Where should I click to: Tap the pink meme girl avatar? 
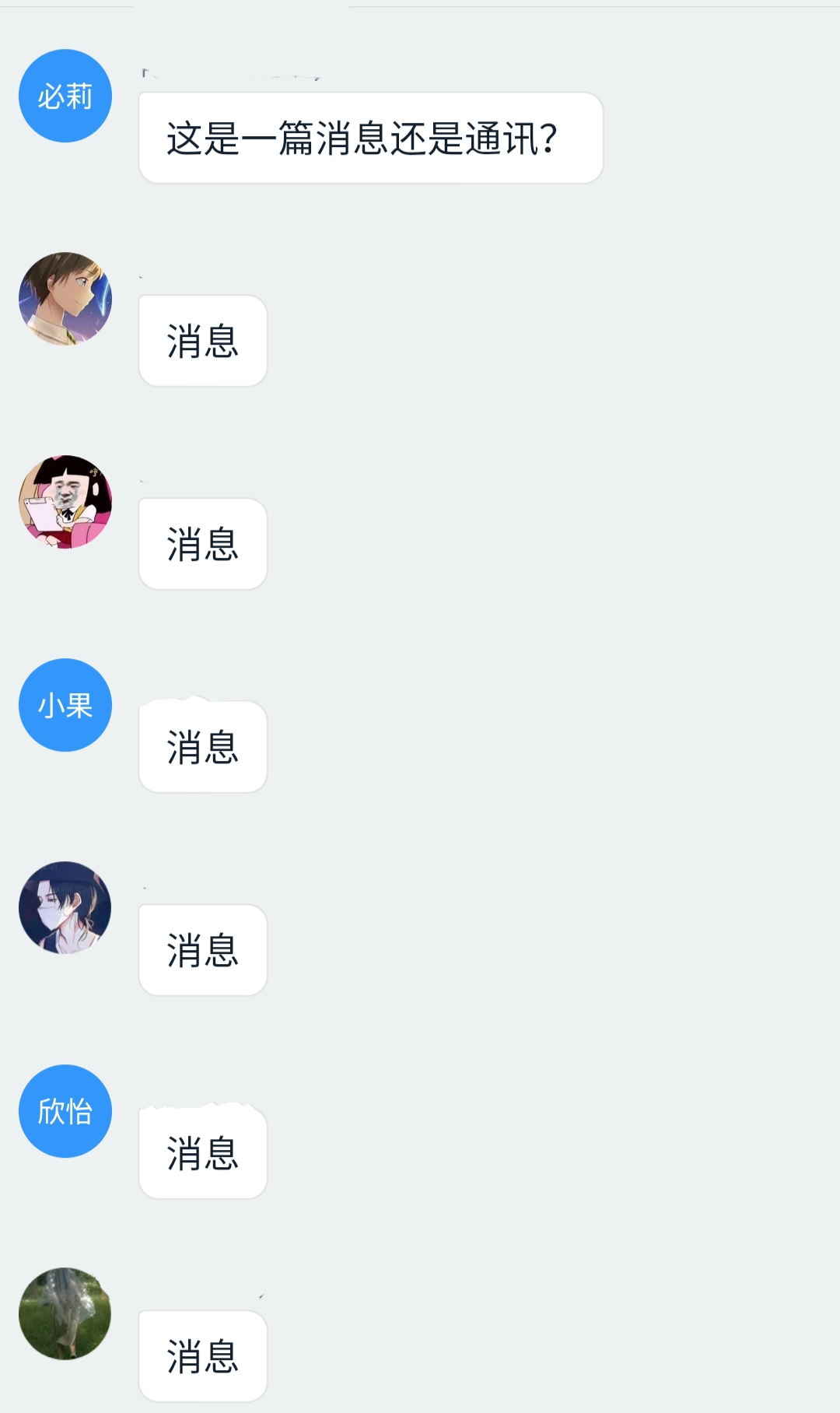click(x=65, y=502)
